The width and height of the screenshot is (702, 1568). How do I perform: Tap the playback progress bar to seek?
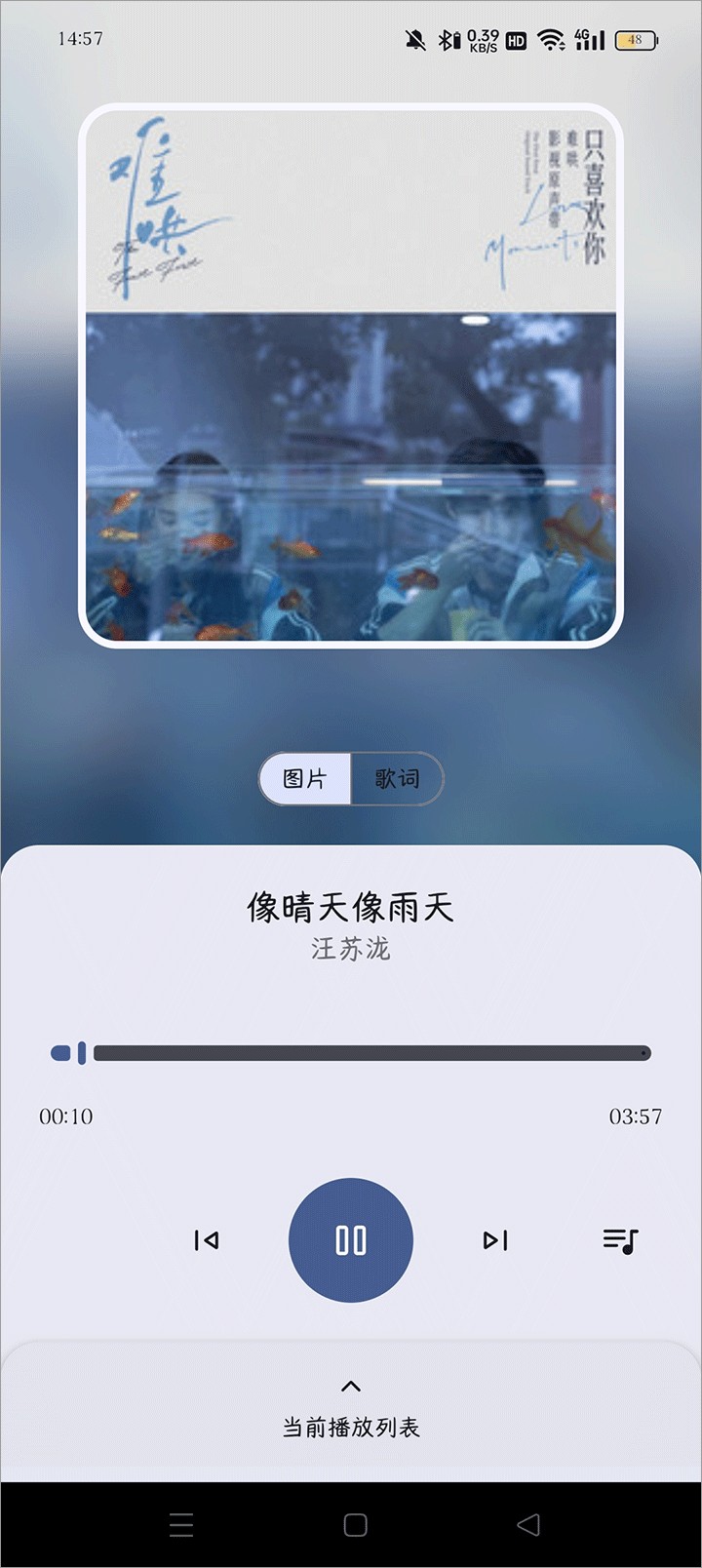click(370, 1053)
